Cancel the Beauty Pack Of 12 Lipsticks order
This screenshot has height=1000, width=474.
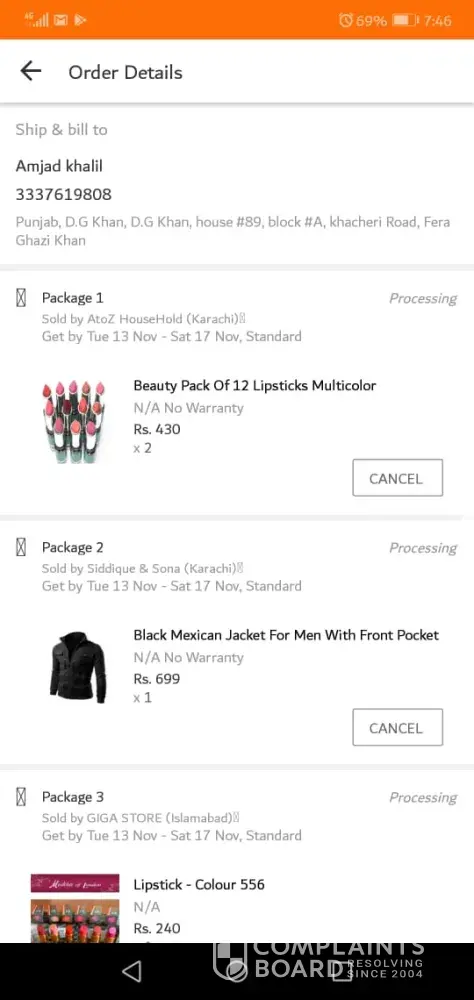tap(397, 478)
